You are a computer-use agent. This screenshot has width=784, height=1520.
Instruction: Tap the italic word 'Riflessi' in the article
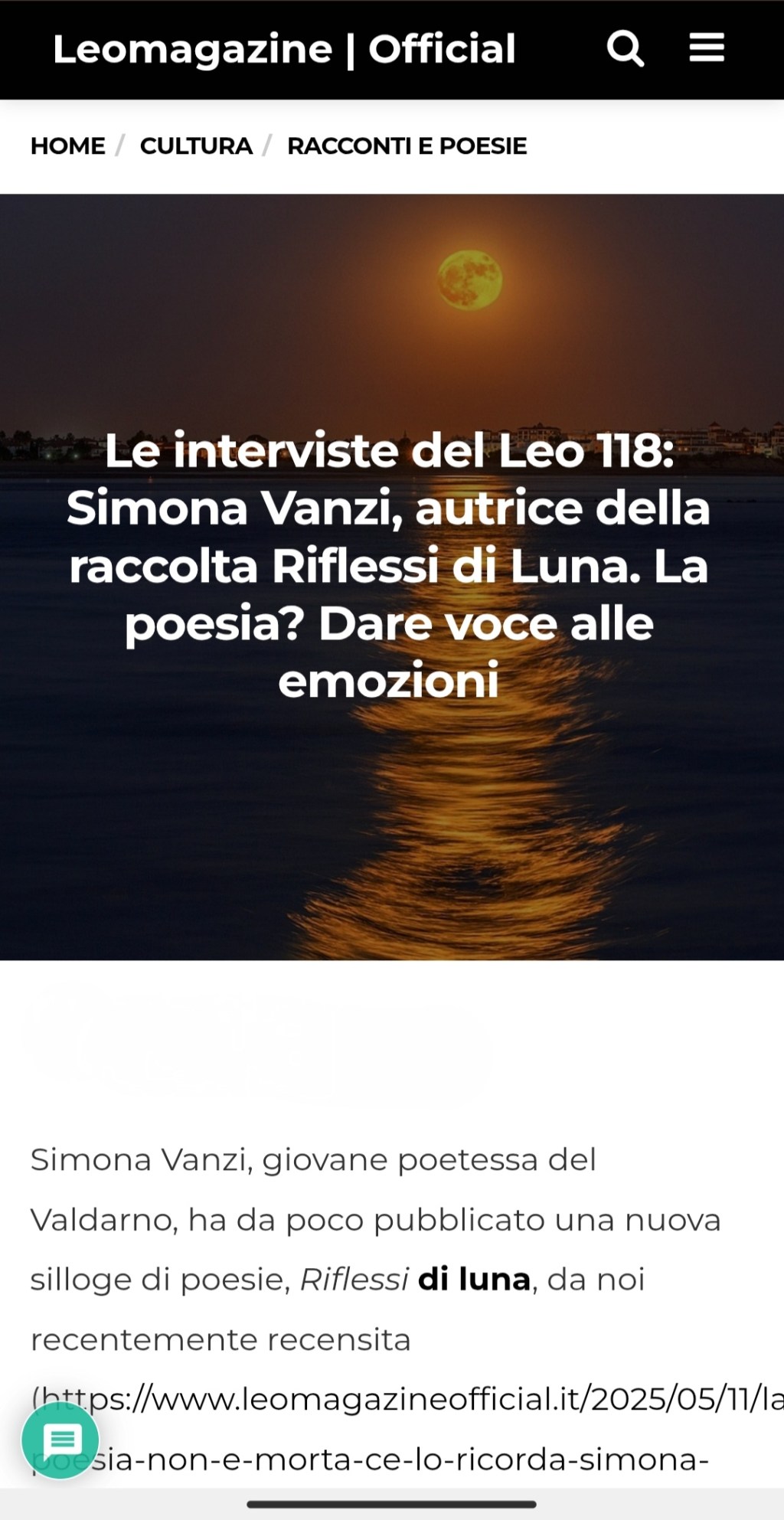(354, 1279)
